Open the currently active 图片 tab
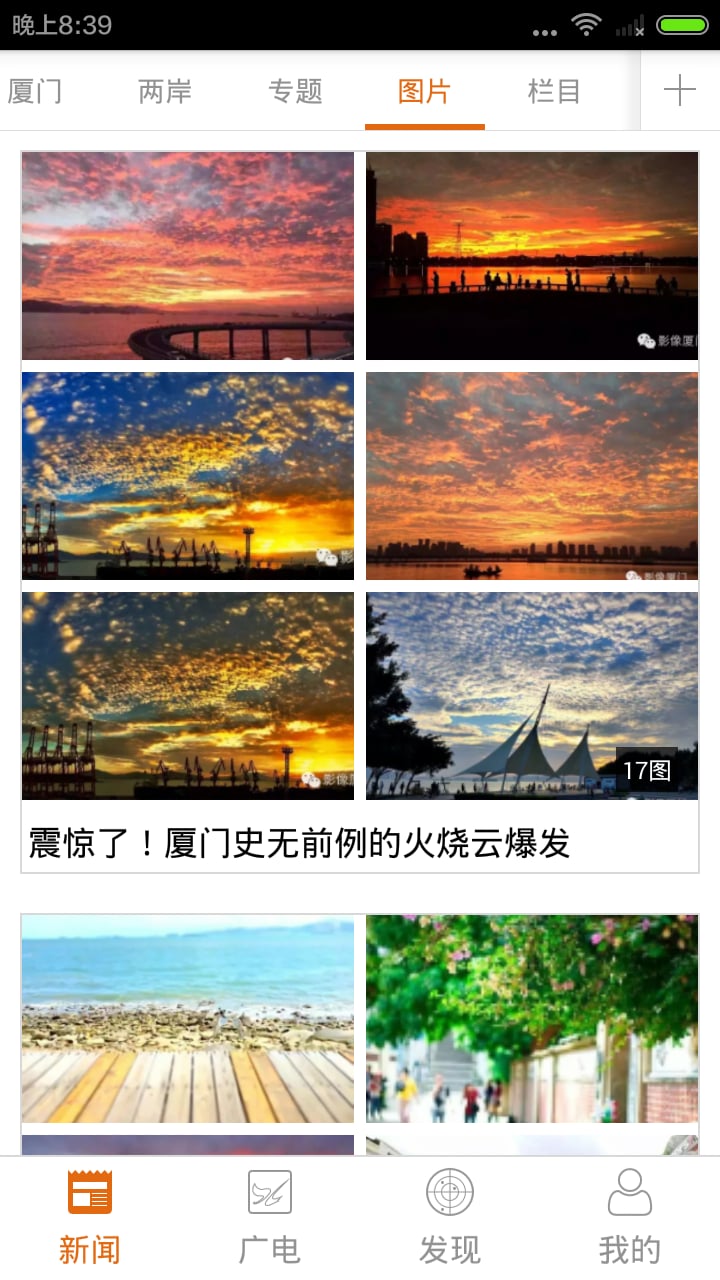Screen dimensions: 720x1280 pyautogui.click(x=426, y=91)
